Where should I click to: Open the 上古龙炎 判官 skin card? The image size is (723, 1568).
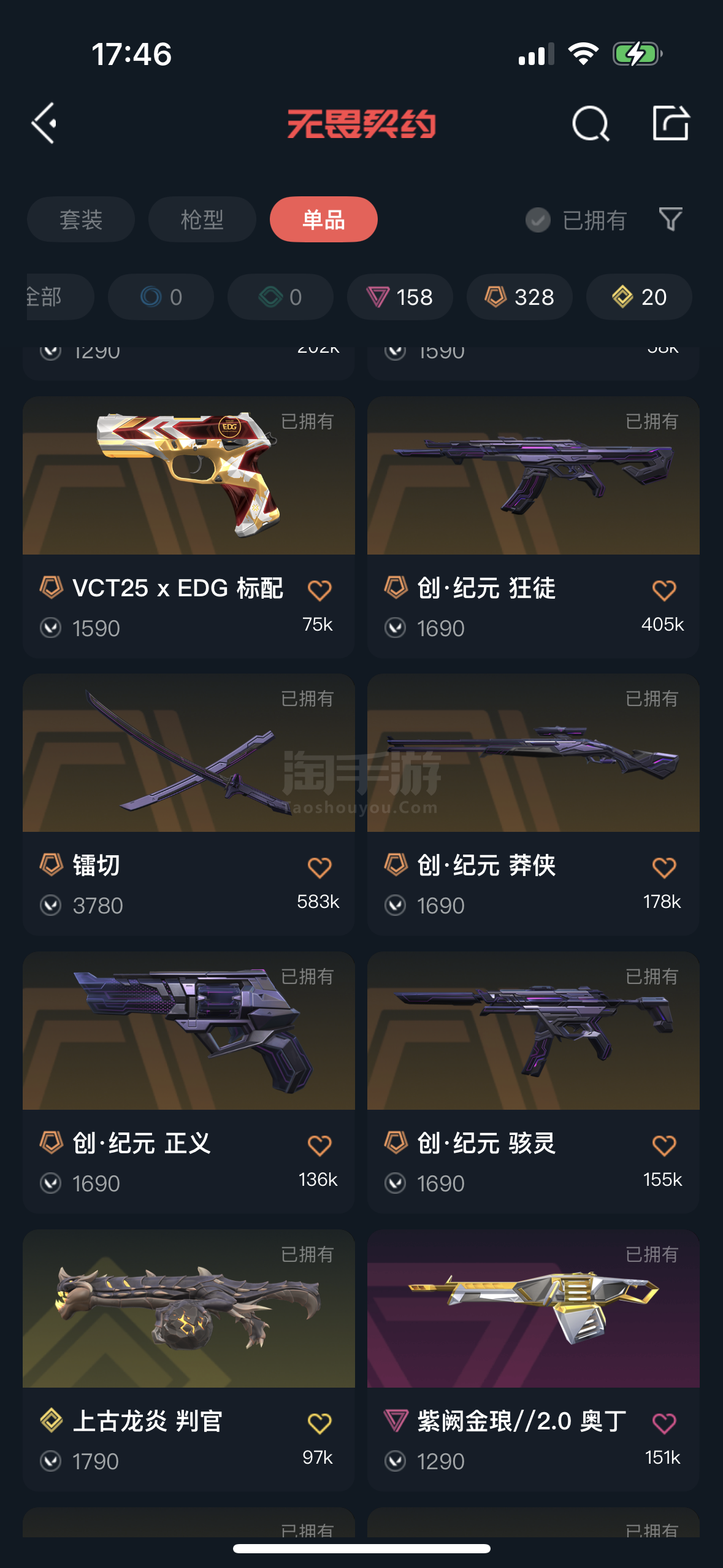pos(189,1361)
